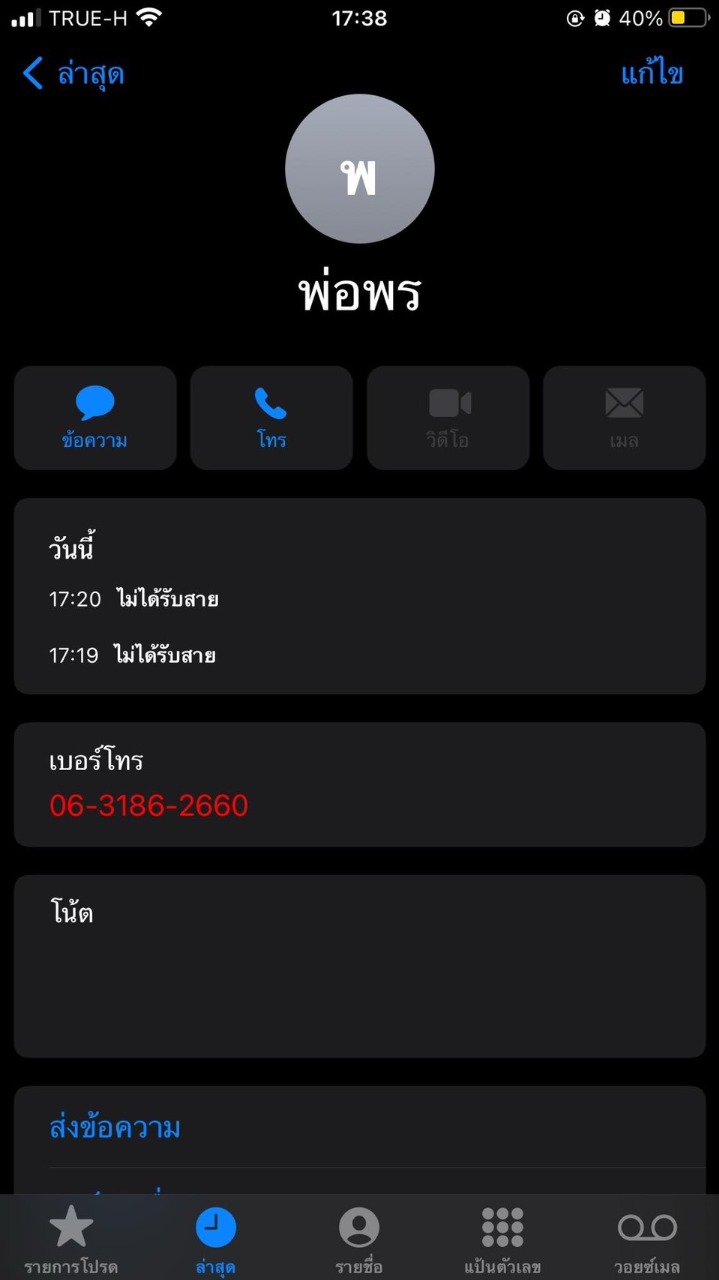Select ส่งข้อความ option

click(x=115, y=1128)
